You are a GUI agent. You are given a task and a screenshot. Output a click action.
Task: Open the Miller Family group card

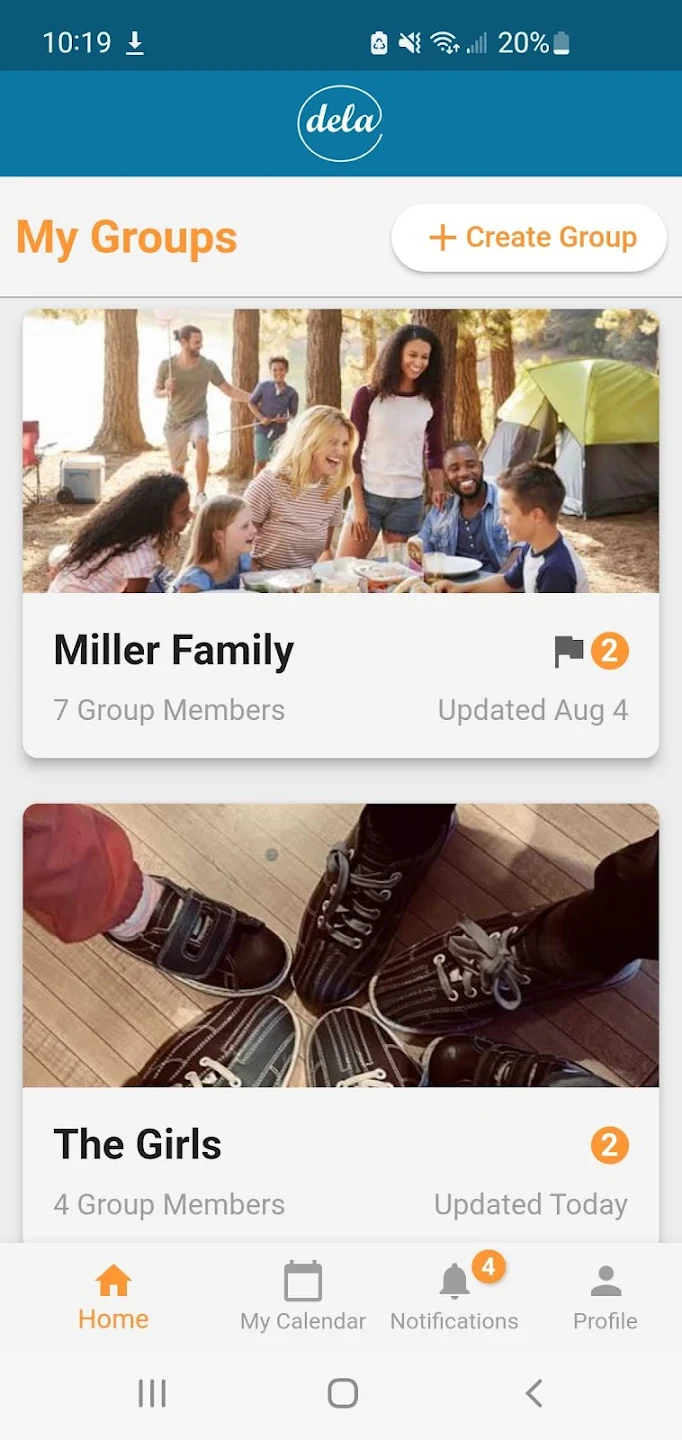[341, 533]
